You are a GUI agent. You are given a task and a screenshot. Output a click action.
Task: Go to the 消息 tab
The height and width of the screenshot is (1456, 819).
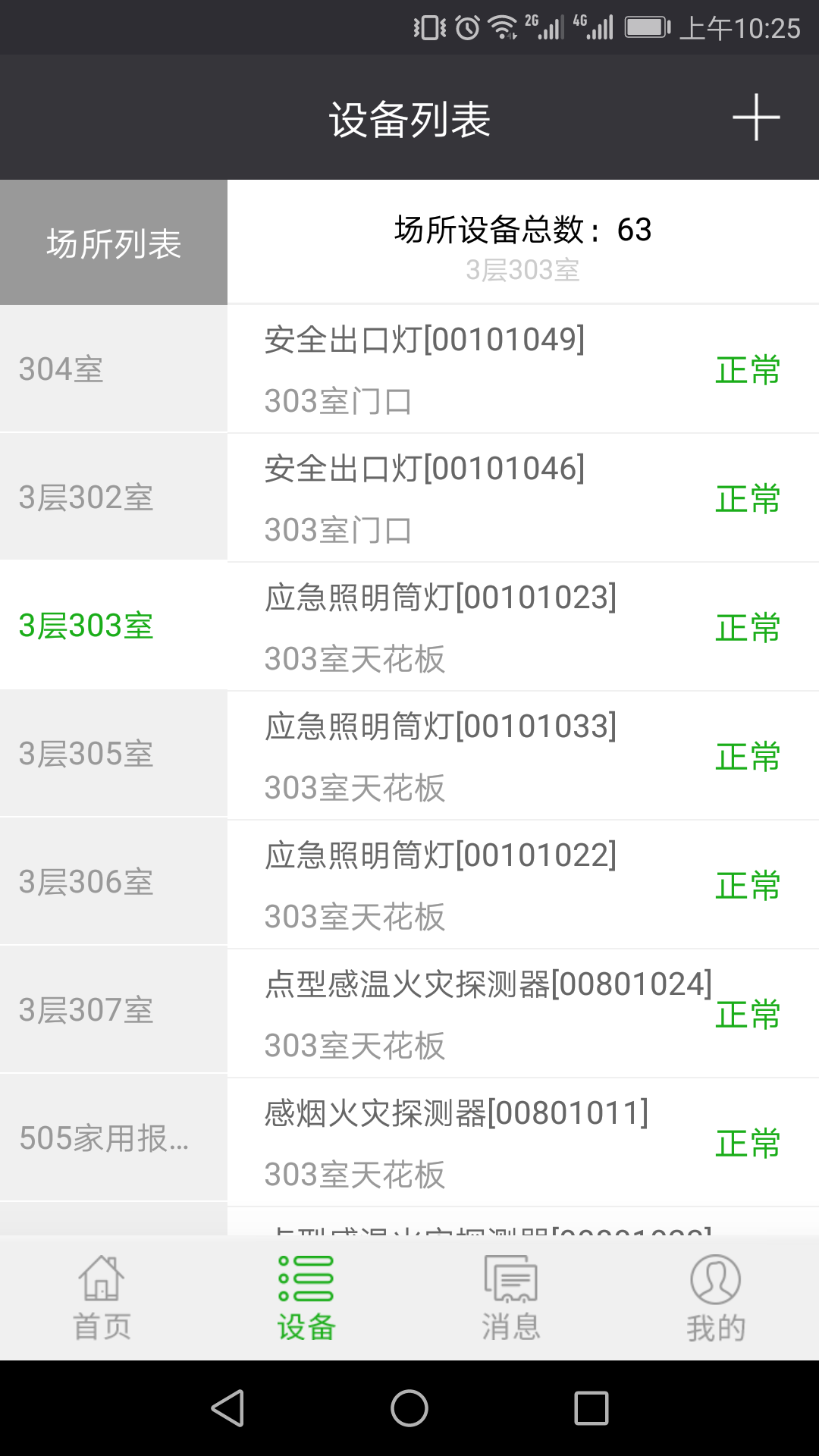coord(511,1298)
